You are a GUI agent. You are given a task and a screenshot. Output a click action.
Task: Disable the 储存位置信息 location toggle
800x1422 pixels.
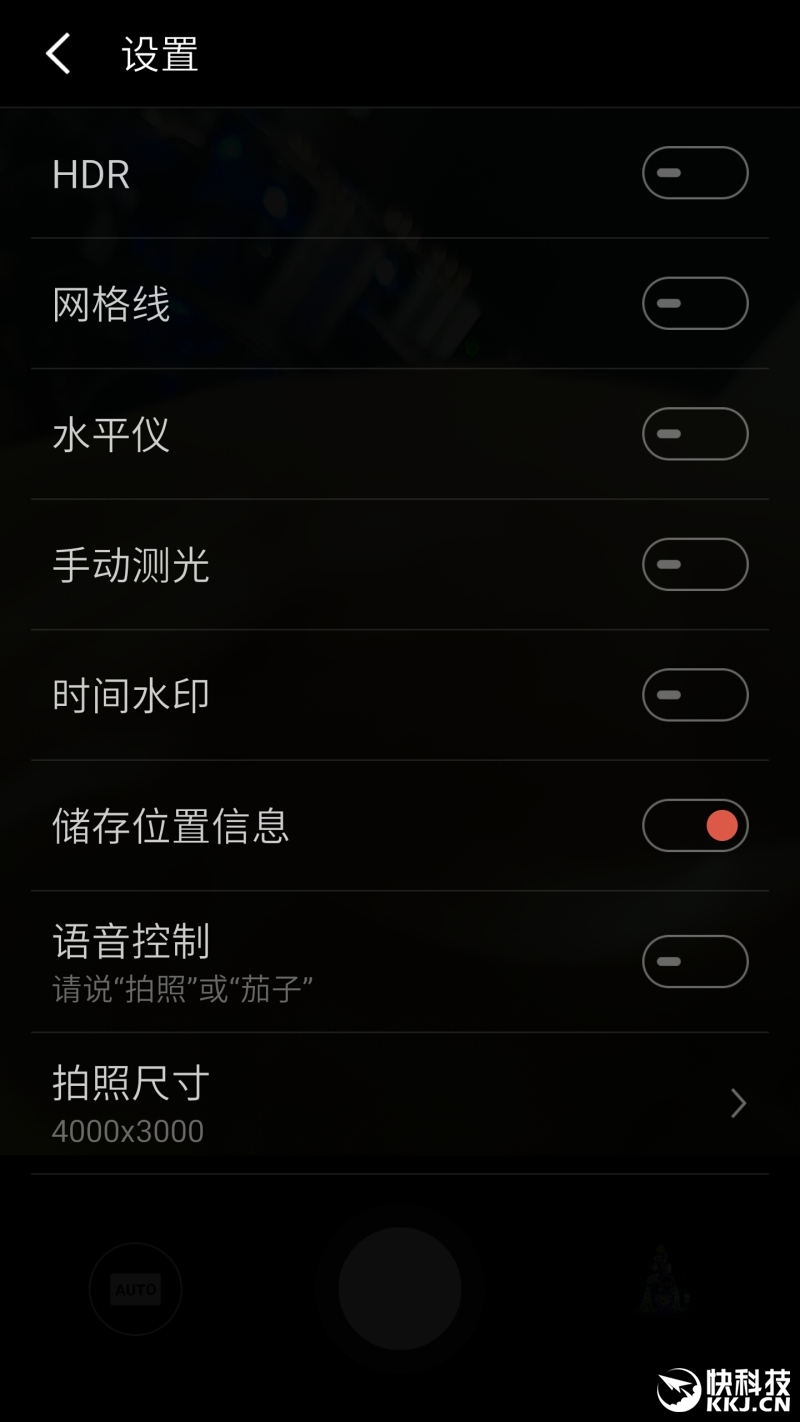pos(695,825)
